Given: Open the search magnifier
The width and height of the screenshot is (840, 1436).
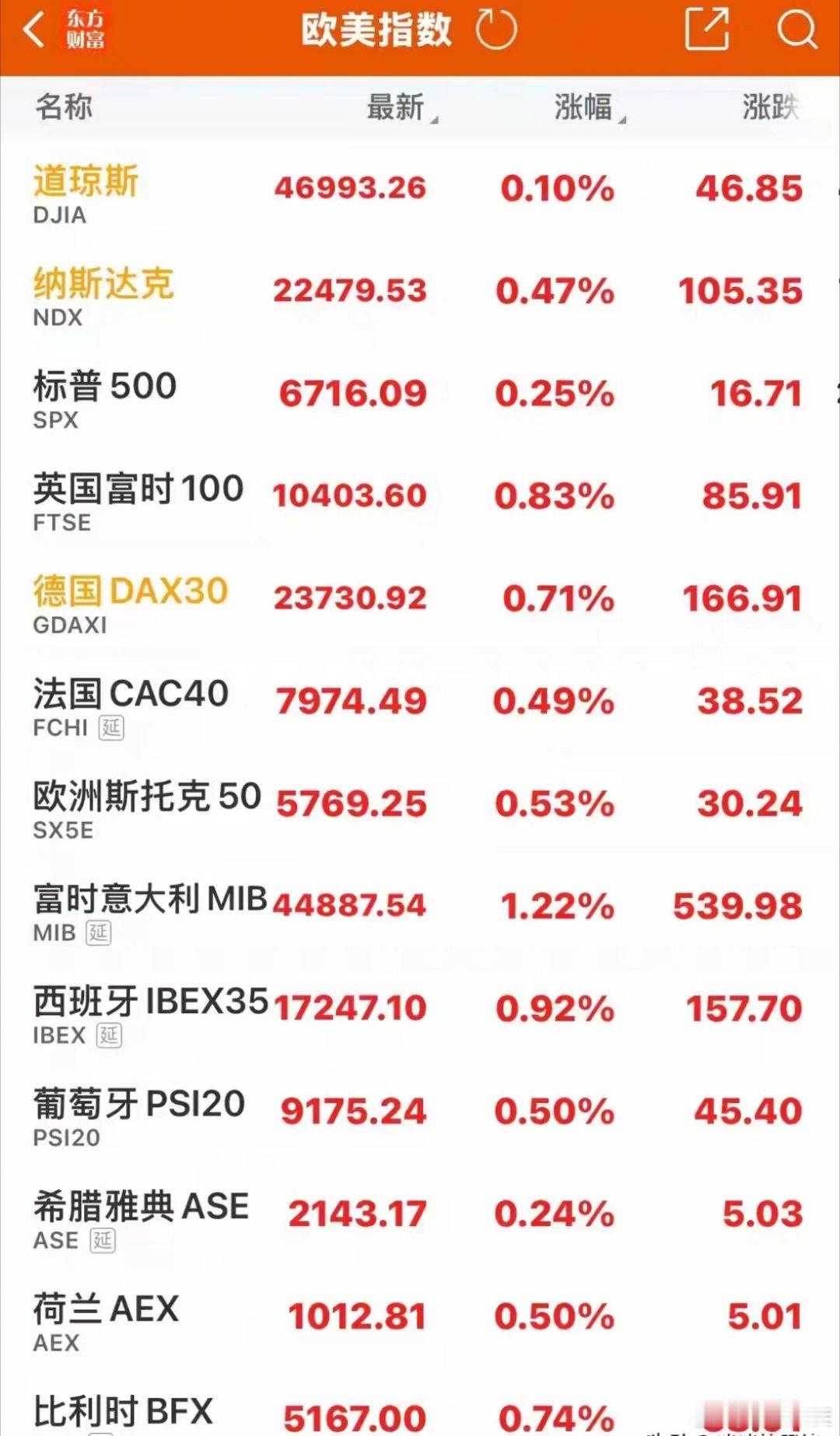Looking at the screenshot, I should pyautogui.click(x=796, y=30).
